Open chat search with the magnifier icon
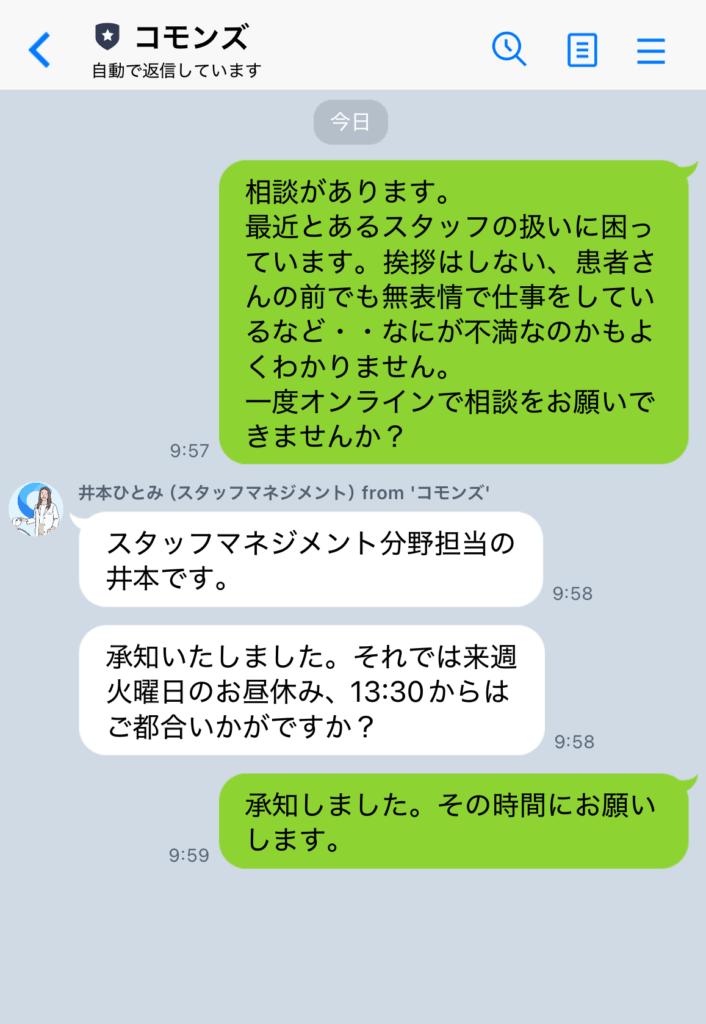 click(509, 49)
